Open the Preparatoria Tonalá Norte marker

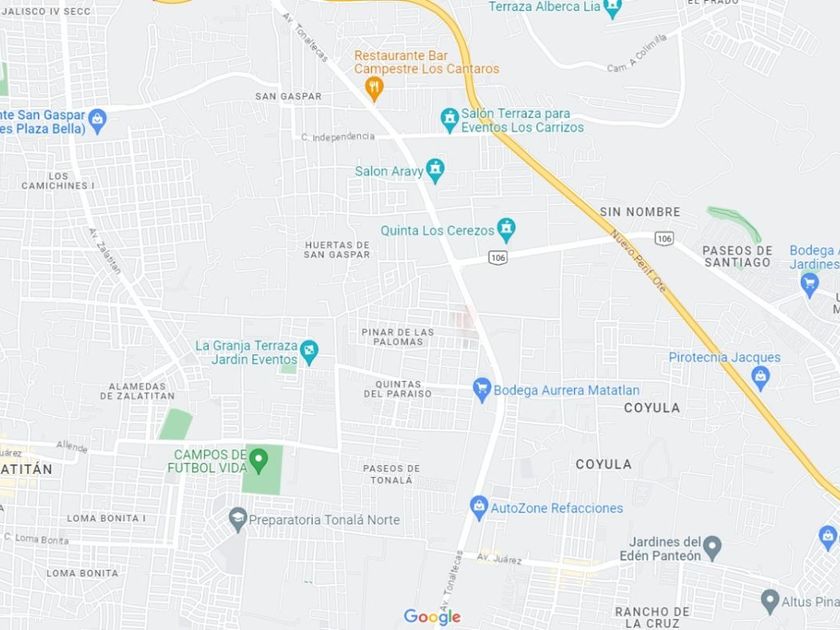[x=237, y=519]
